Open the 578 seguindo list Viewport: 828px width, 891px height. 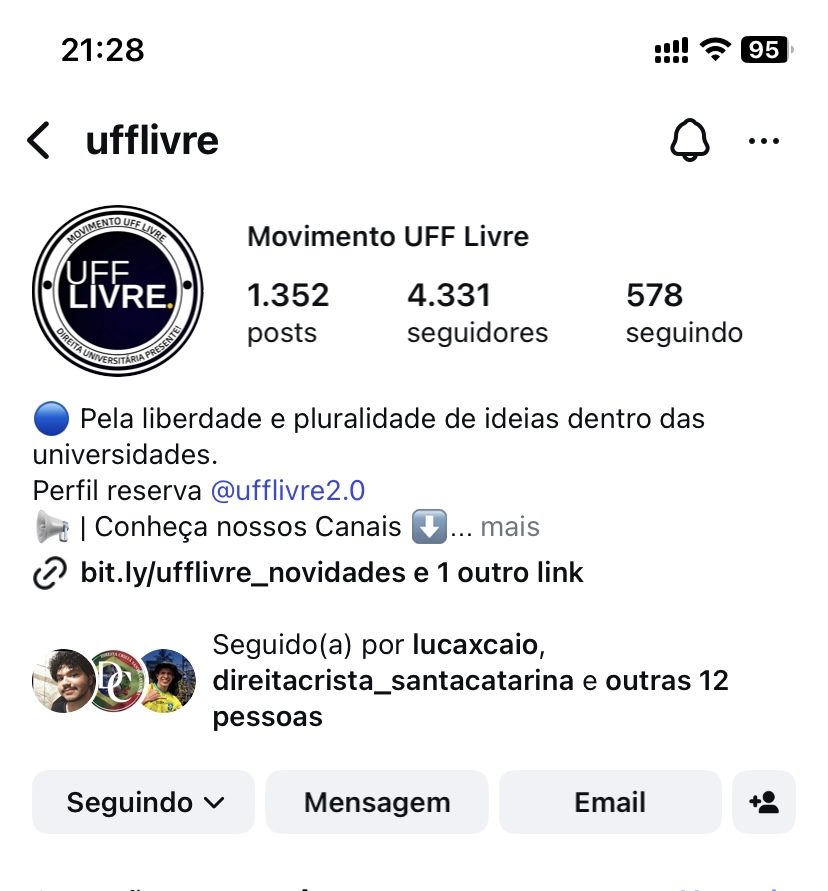click(x=684, y=312)
